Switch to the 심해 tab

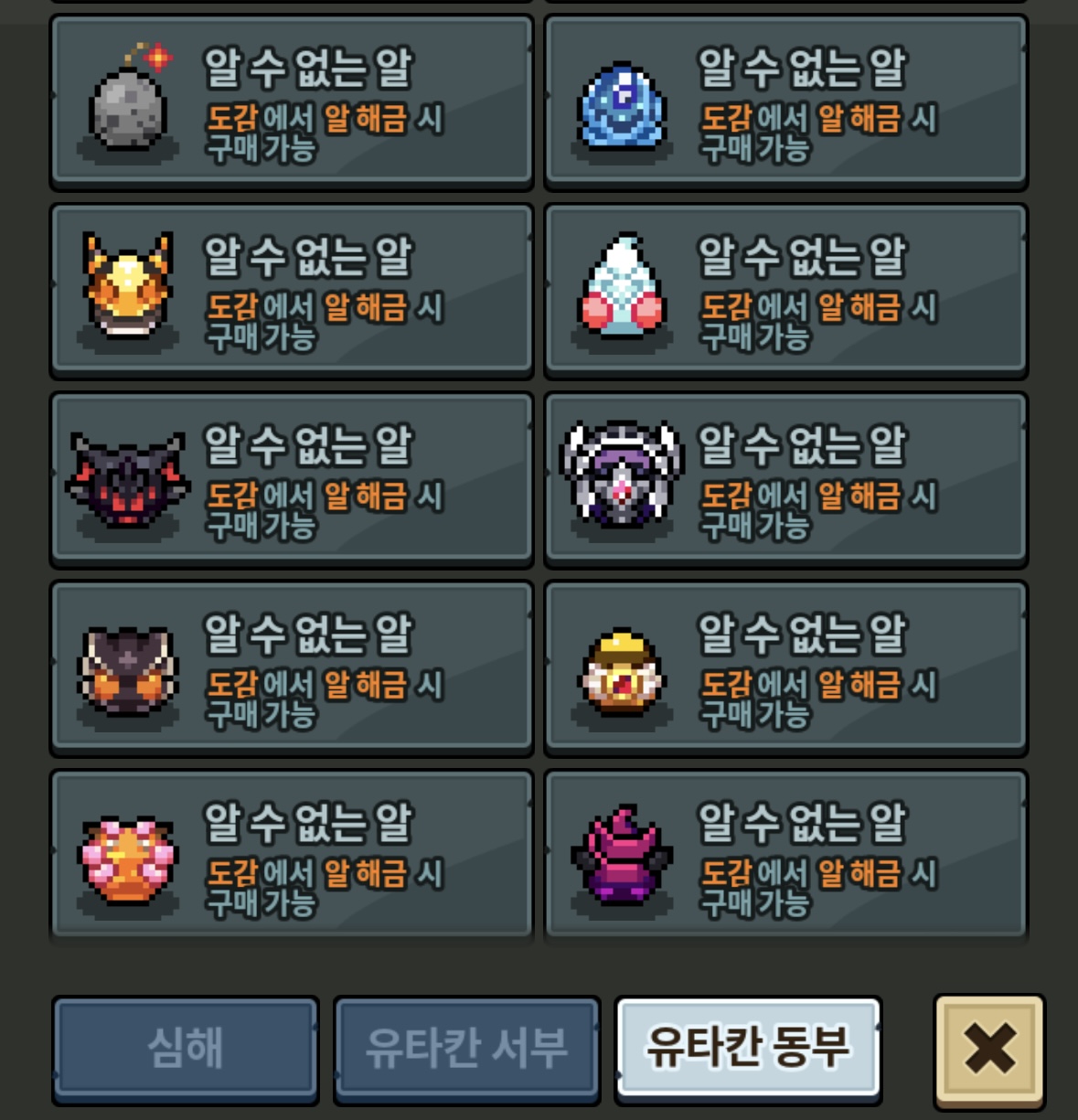[186, 1049]
